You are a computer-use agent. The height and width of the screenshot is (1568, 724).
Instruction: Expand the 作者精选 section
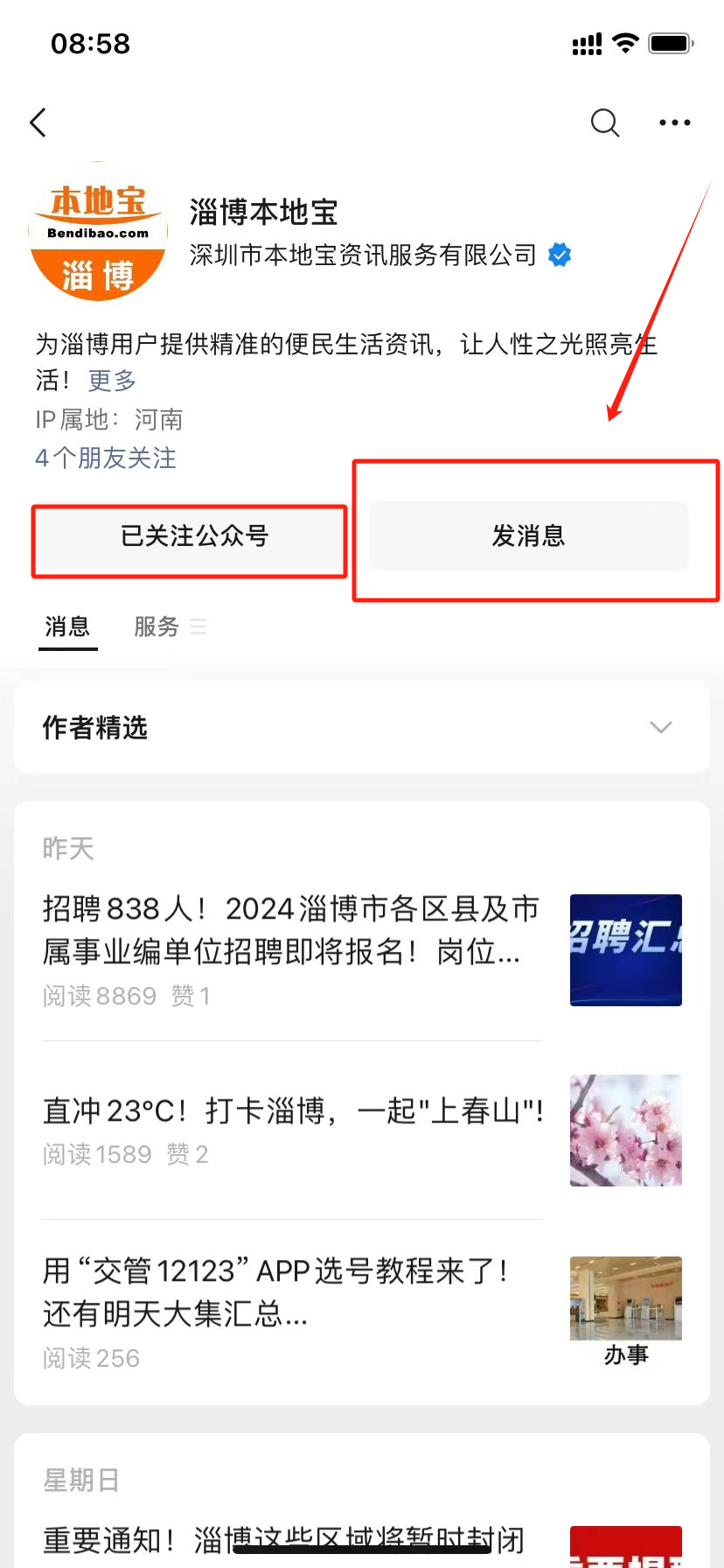(362, 727)
